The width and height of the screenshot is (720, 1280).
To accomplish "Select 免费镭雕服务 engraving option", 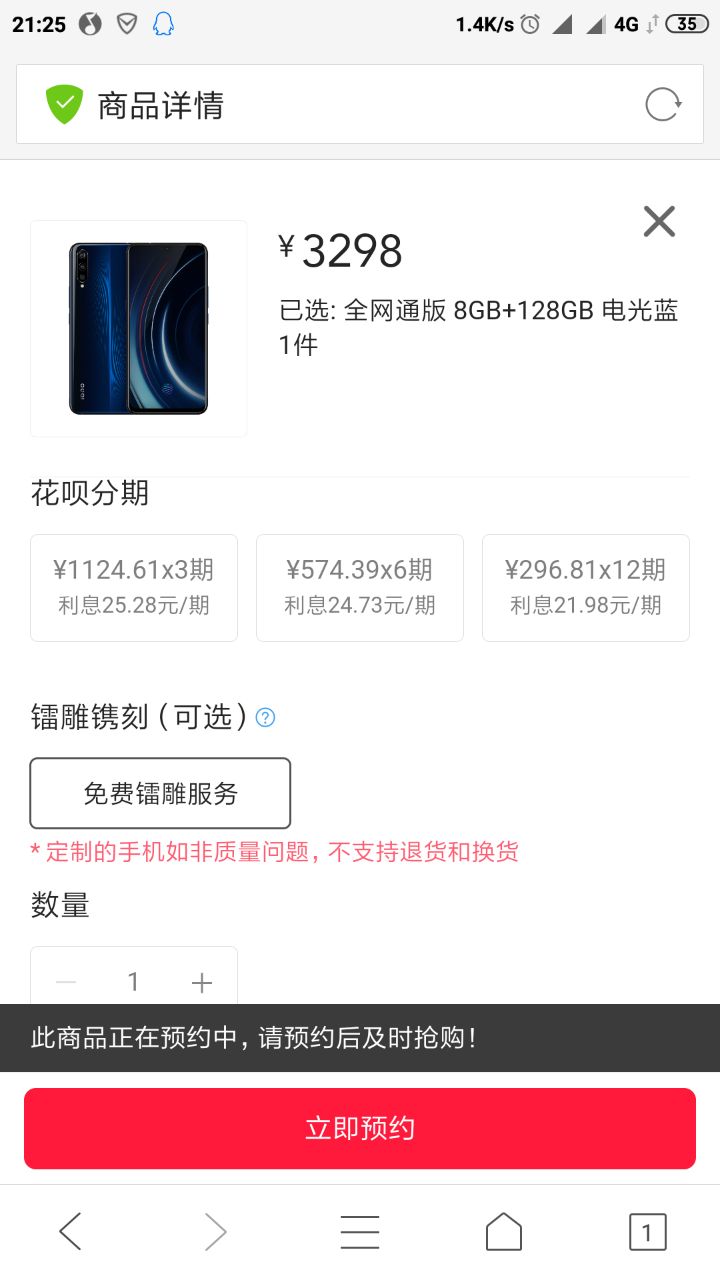I will pyautogui.click(x=160, y=793).
